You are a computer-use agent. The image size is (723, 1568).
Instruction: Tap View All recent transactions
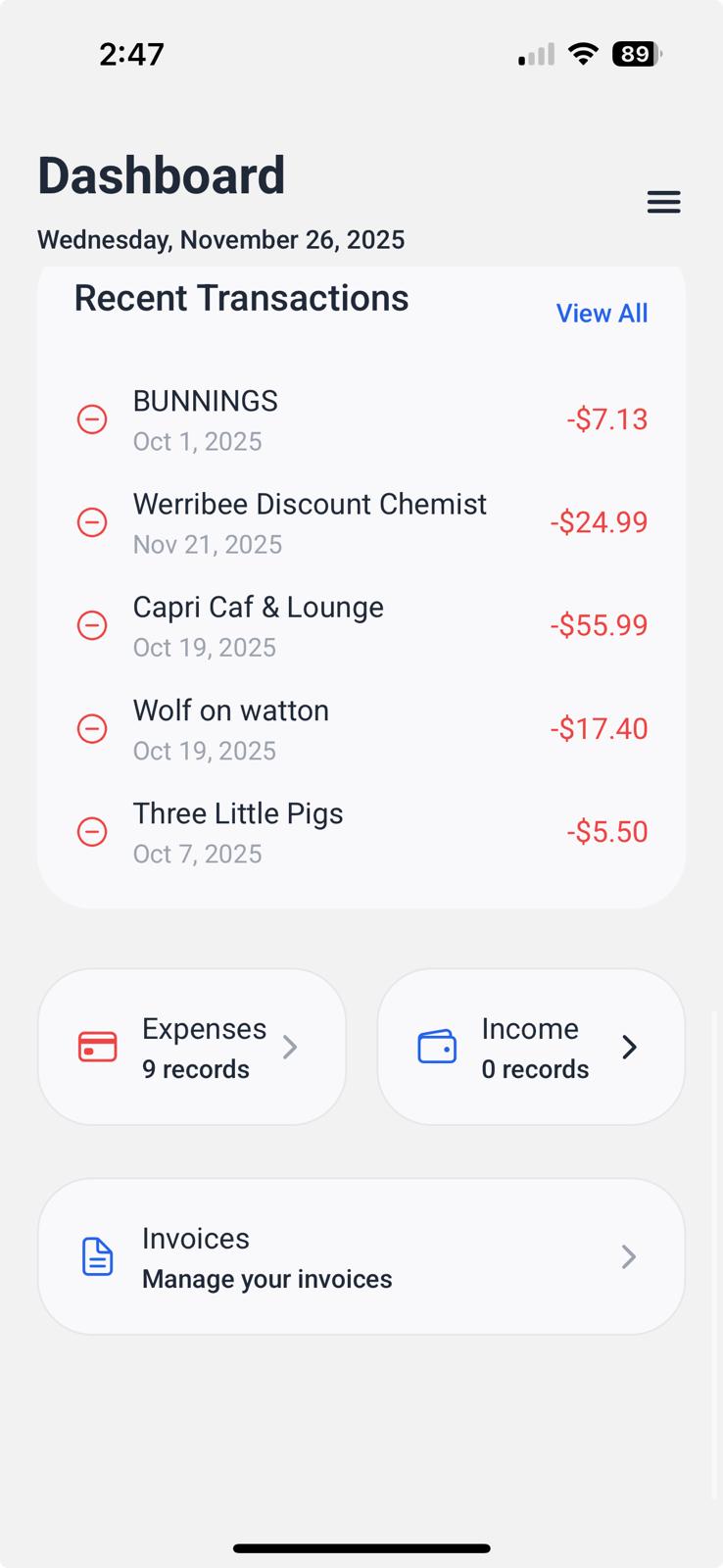tap(602, 314)
